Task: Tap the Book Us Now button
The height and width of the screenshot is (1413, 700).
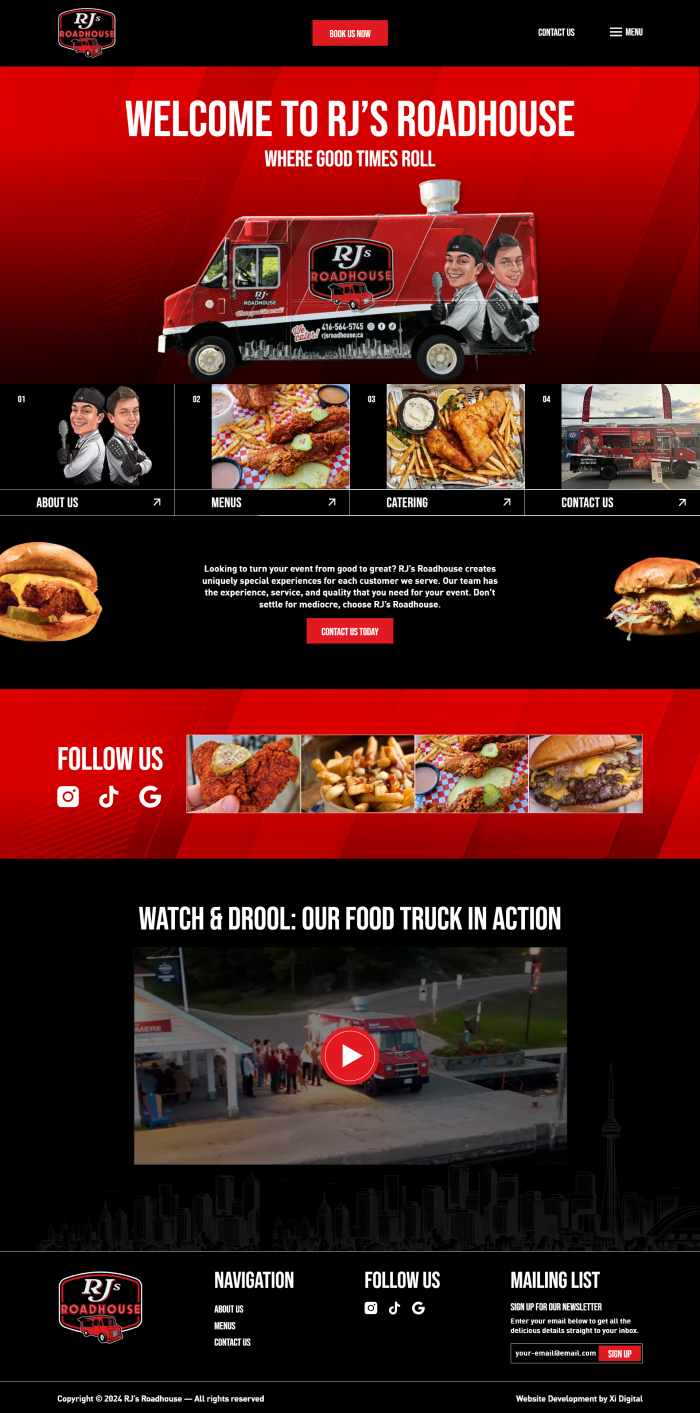Action: [349, 33]
